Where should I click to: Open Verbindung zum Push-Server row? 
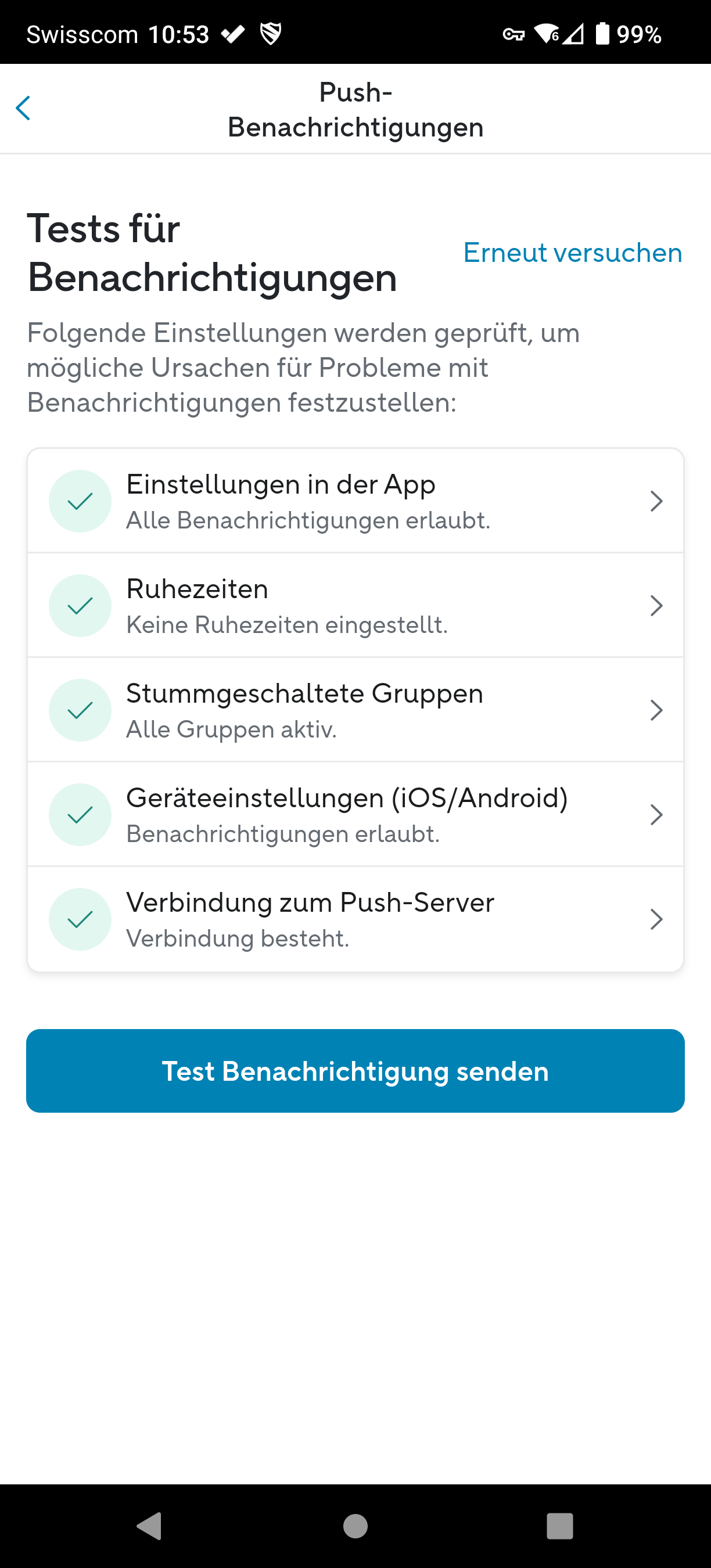pos(355,919)
